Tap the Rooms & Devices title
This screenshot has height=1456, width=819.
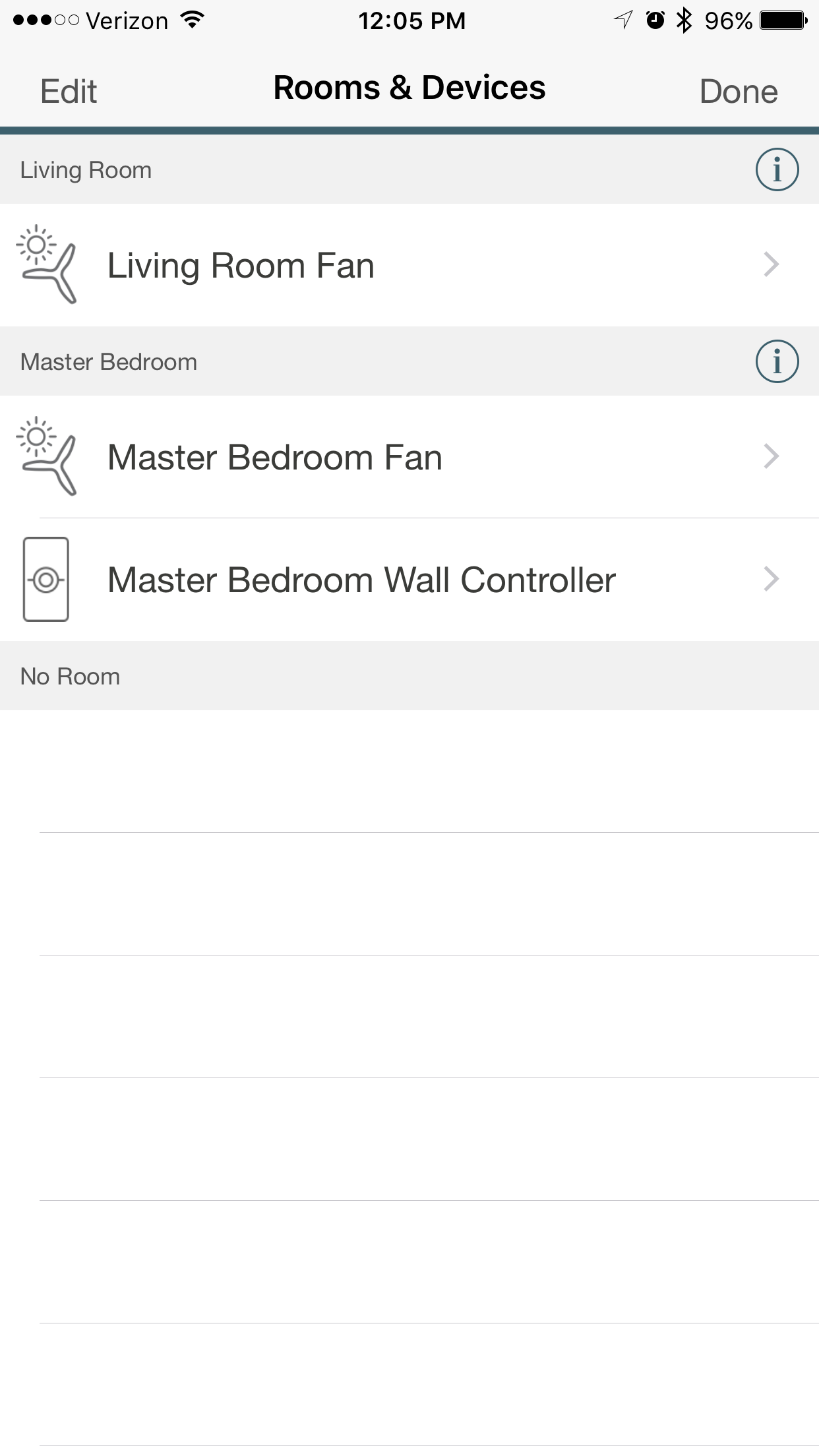[x=409, y=87]
